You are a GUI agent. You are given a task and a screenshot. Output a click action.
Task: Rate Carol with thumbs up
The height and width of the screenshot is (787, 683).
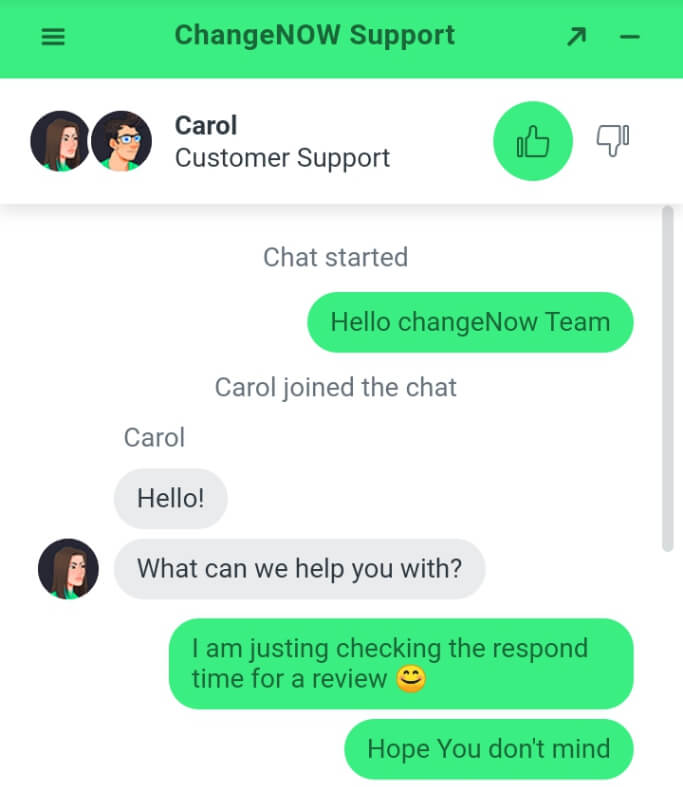(533, 141)
